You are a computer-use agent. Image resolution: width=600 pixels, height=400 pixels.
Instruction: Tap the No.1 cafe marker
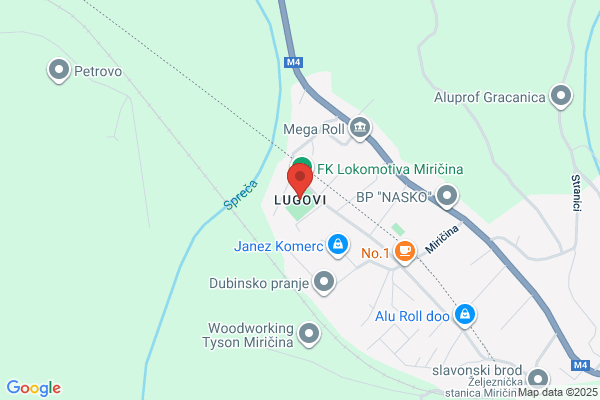tap(404, 252)
